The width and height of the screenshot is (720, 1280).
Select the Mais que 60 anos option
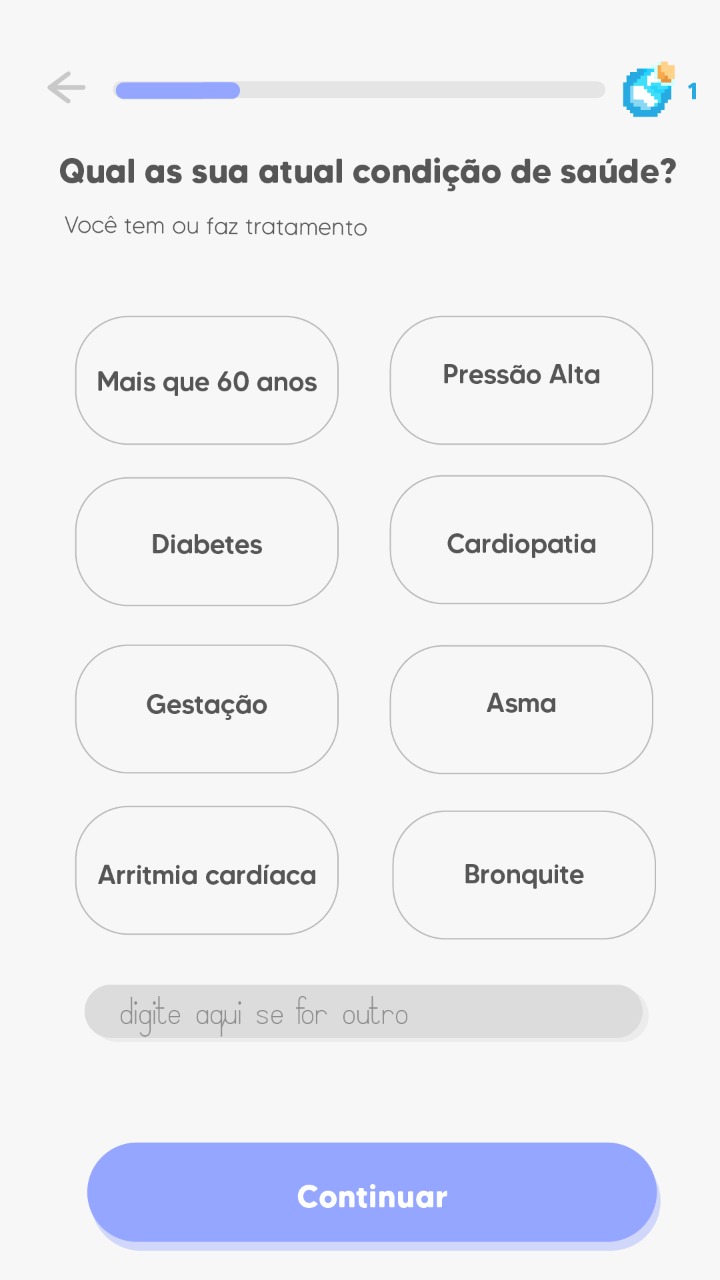[207, 381]
